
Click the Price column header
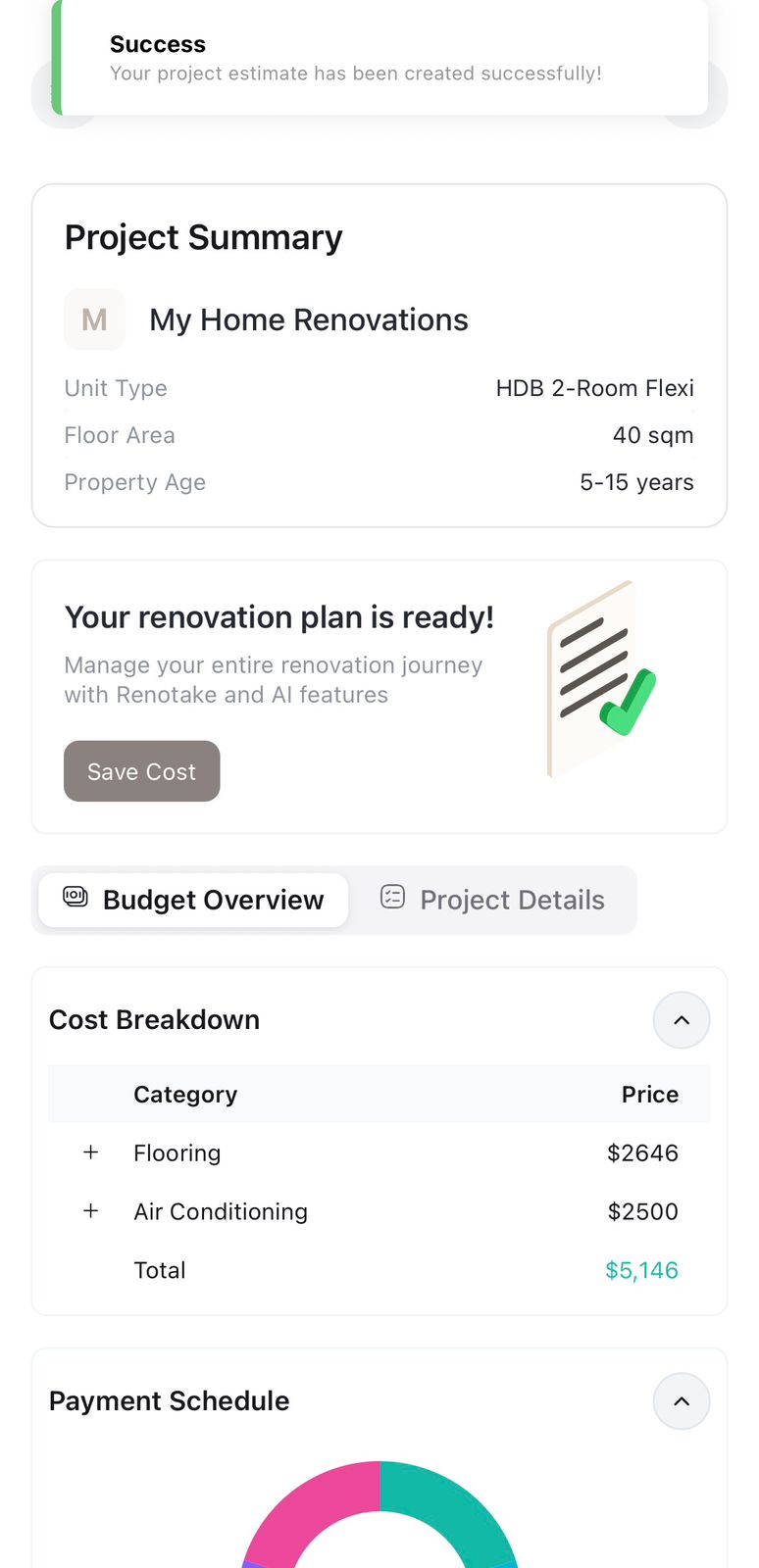point(649,1094)
